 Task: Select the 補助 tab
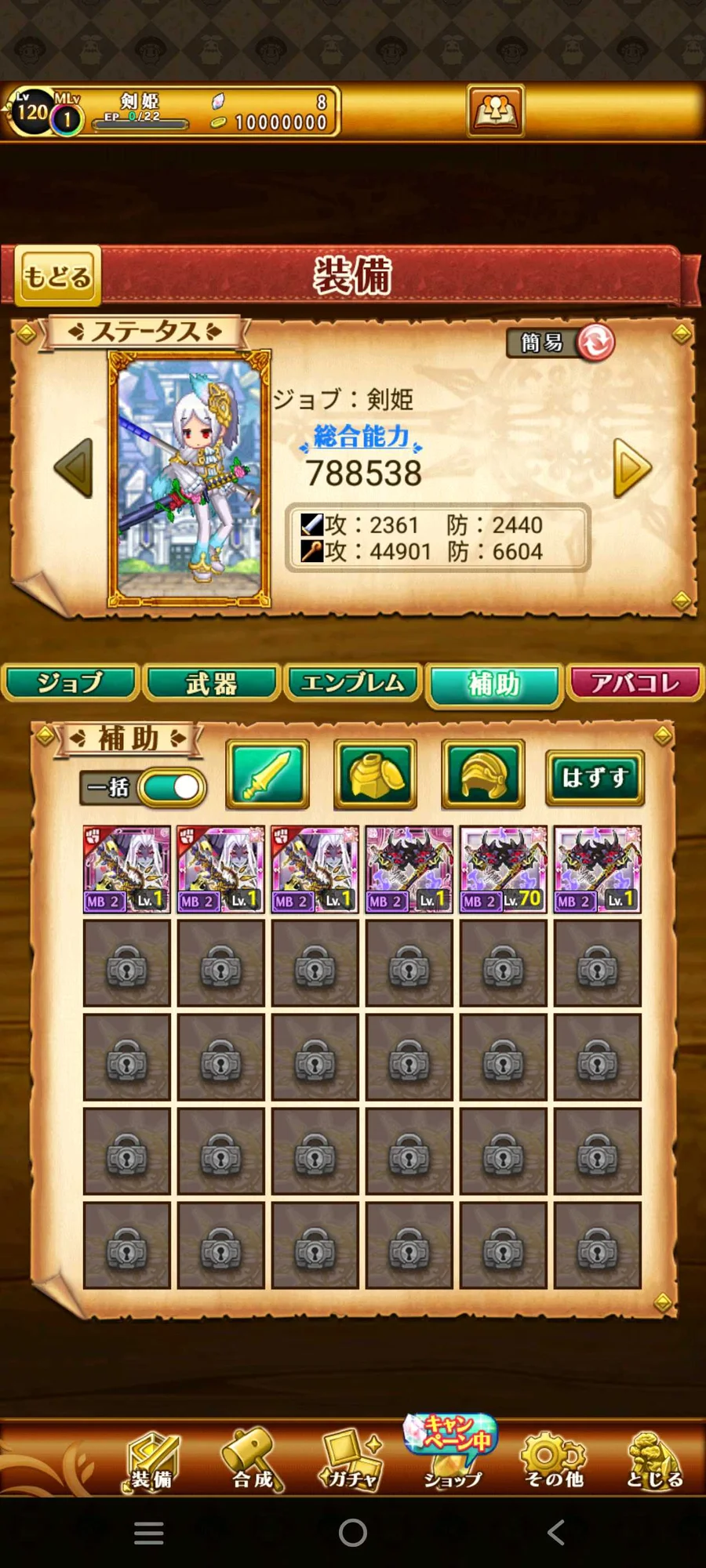point(494,684)
